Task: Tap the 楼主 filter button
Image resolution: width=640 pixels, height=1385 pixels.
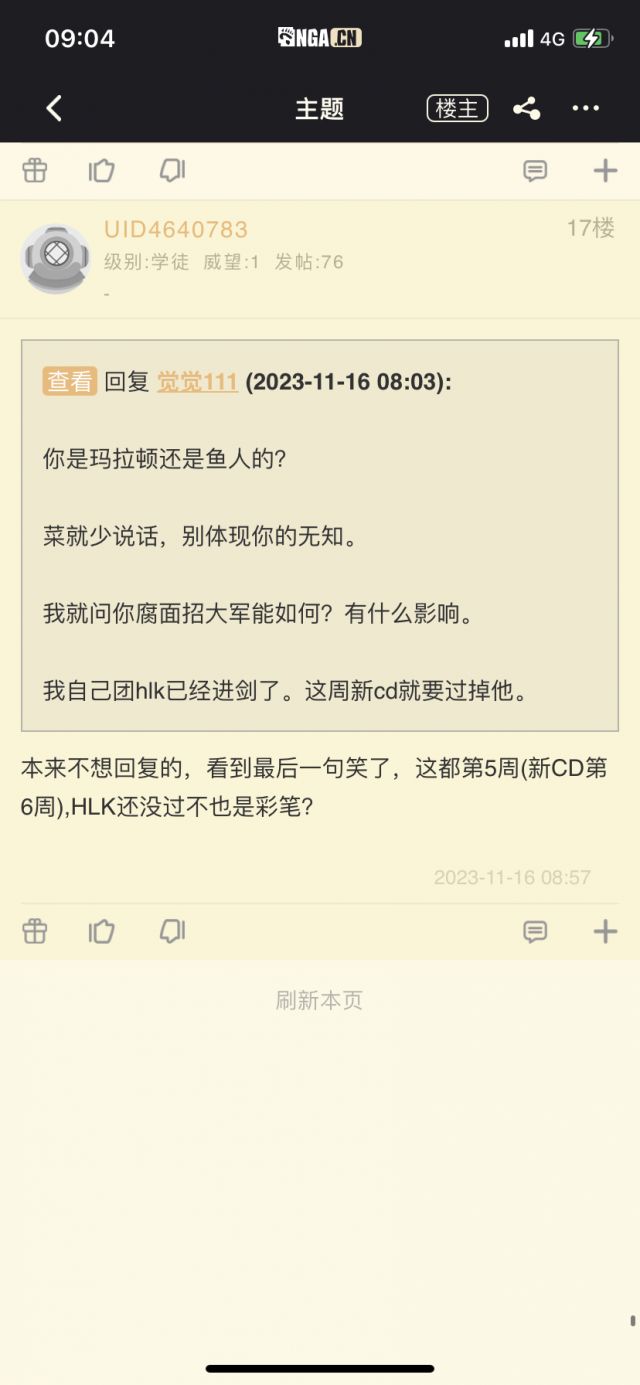Action: tap(457, 108)
